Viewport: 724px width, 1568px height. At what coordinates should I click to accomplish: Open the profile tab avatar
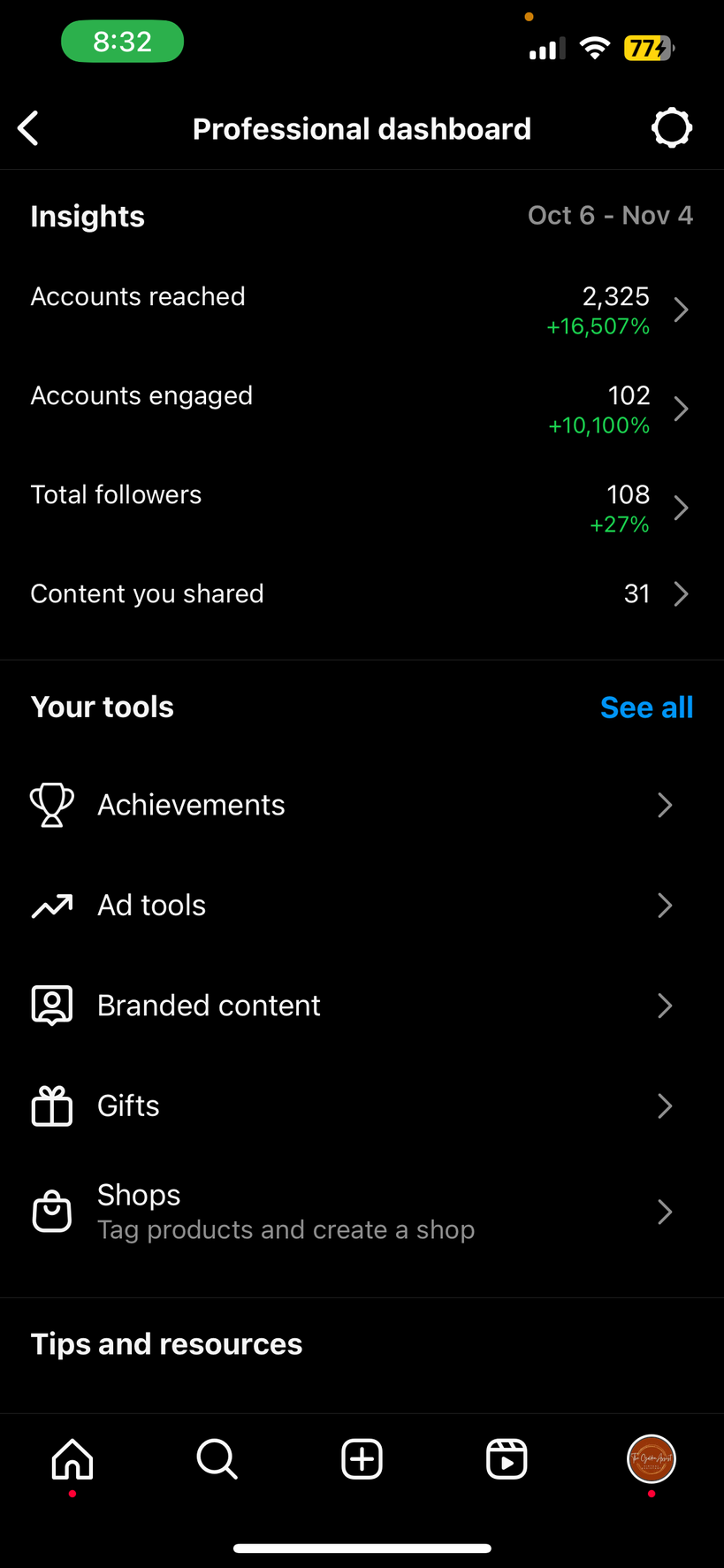coord(652,1459)
